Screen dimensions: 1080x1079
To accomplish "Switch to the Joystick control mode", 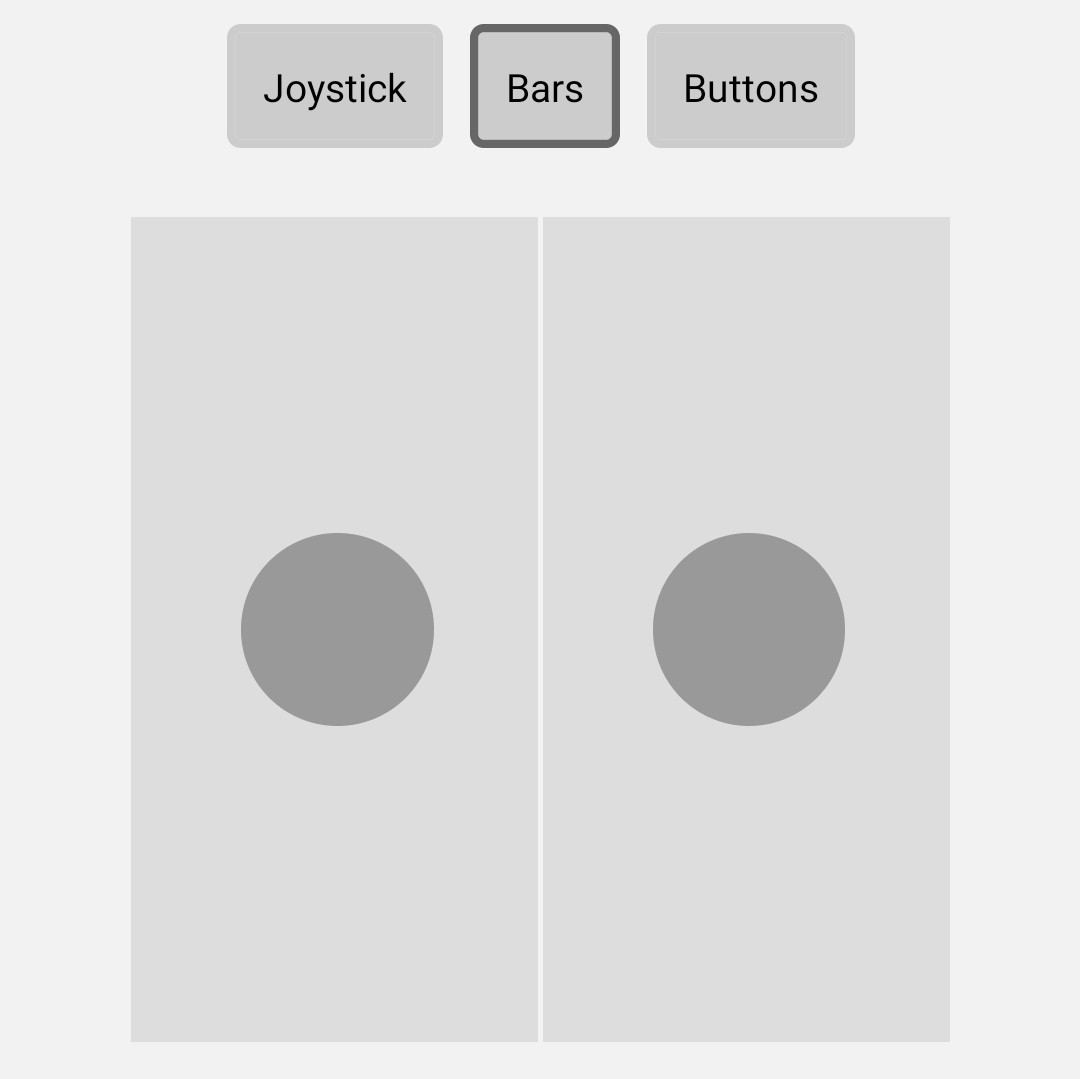I will (334, 87).
